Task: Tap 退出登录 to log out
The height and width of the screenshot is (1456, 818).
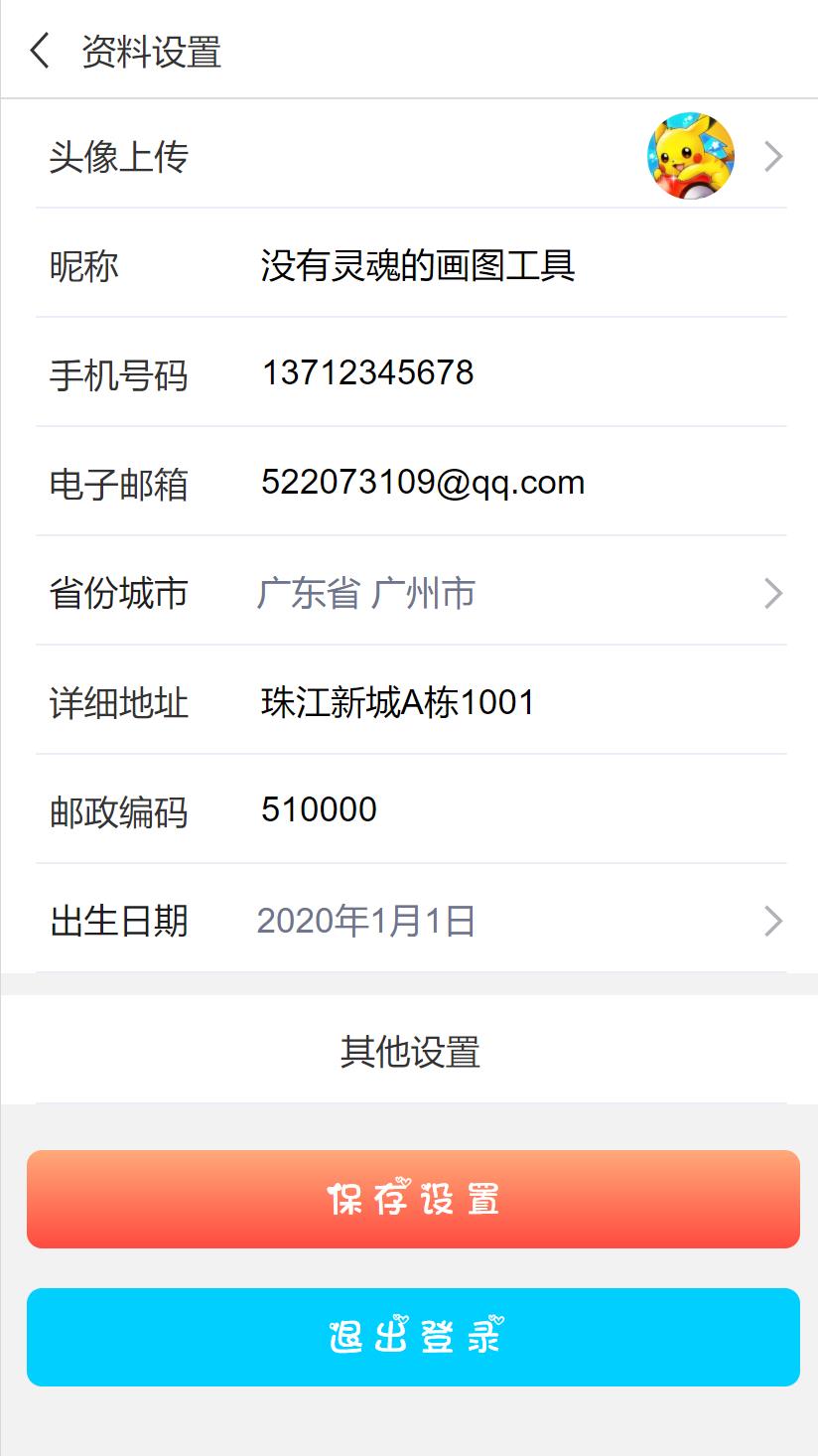Action: pyautogui.click(x=413, y=1337)
